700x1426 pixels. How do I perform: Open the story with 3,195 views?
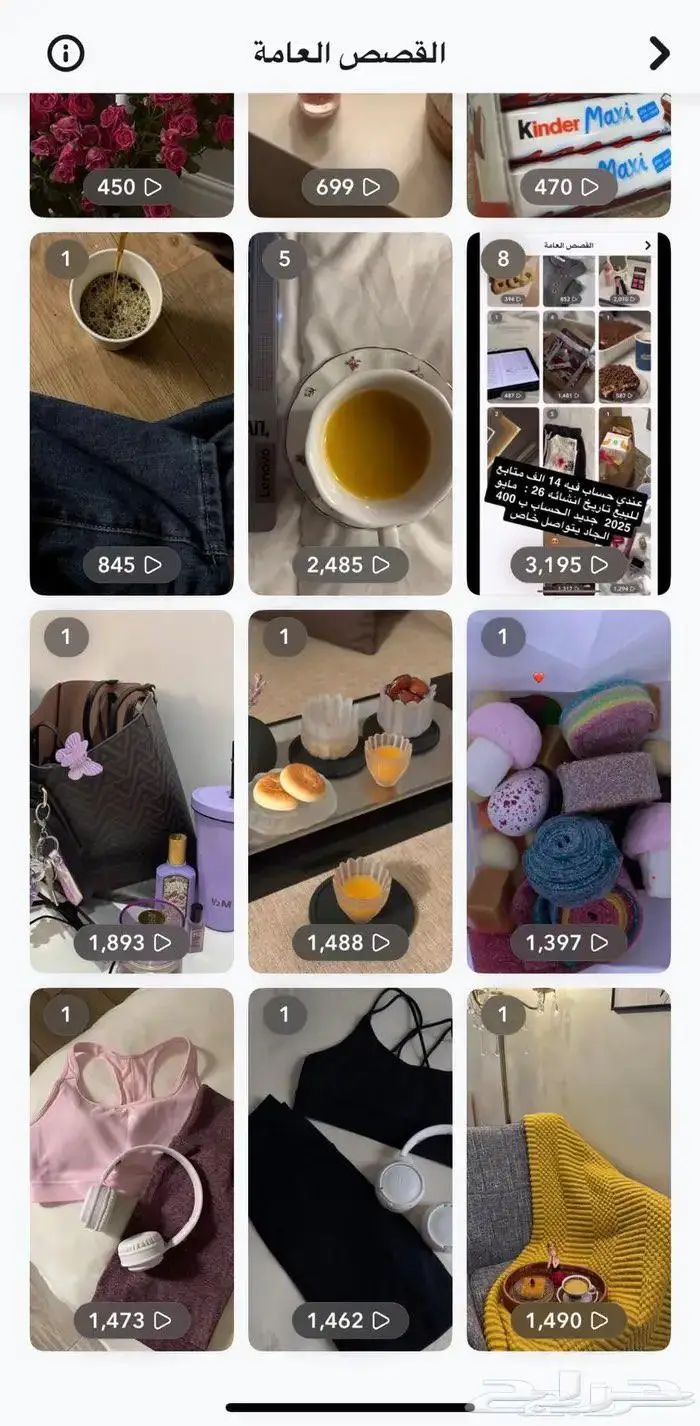[568, 414]
